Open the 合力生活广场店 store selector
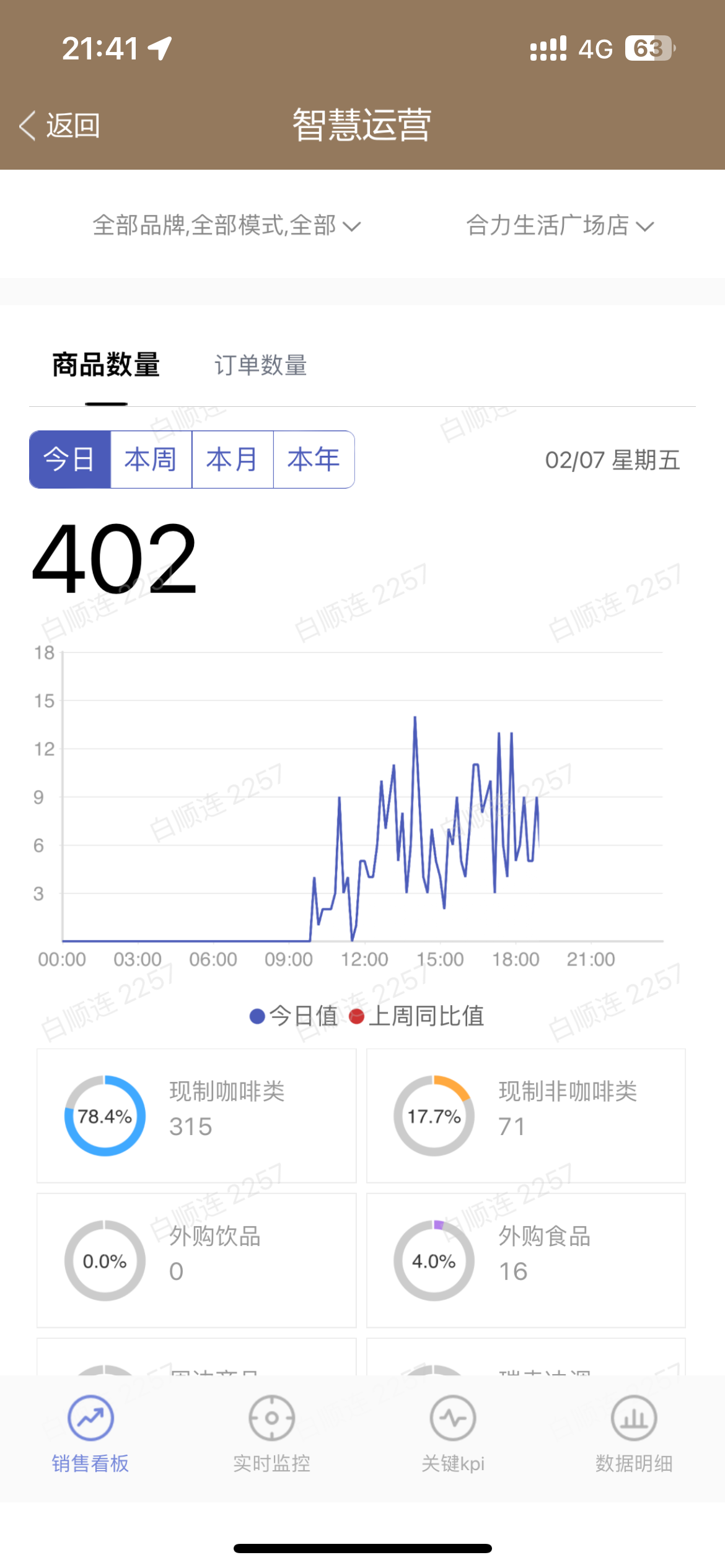725x1568 pixels. (560, 225)
